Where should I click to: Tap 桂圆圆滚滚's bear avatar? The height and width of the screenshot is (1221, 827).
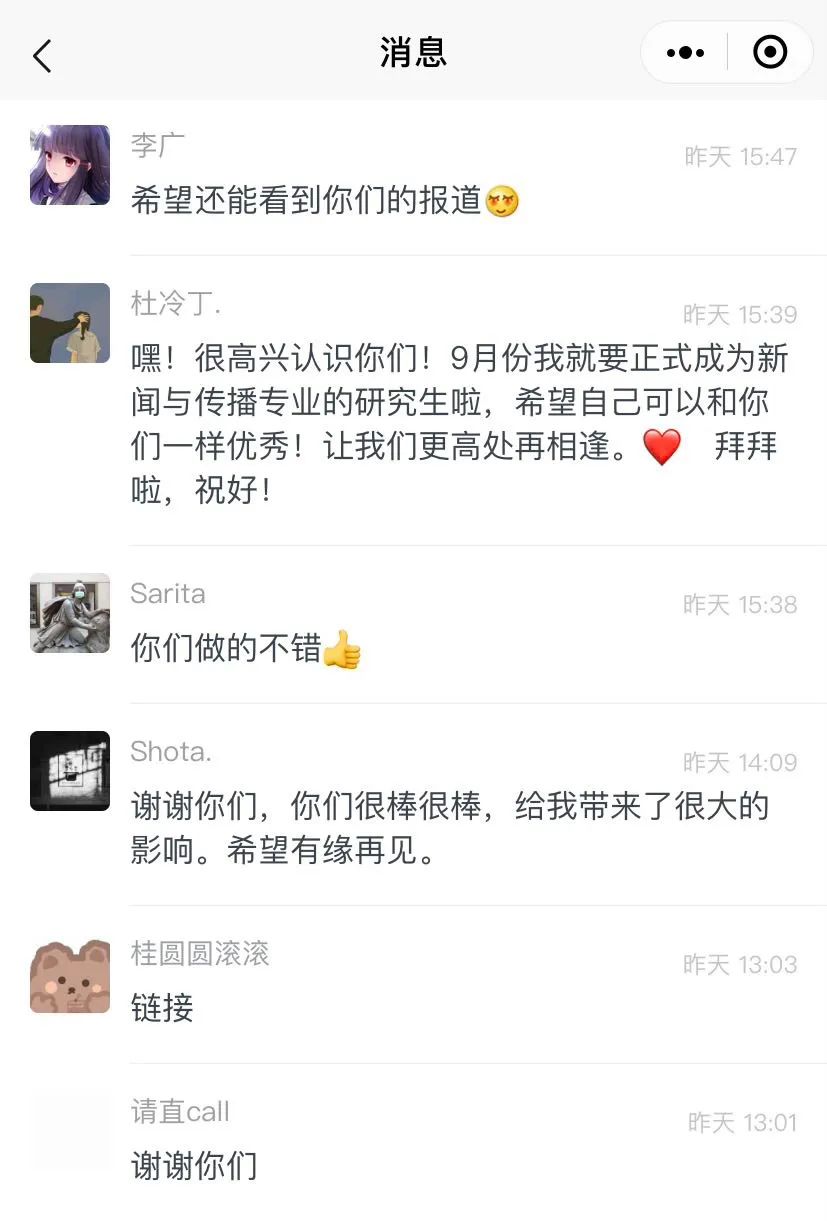point(69,963)
